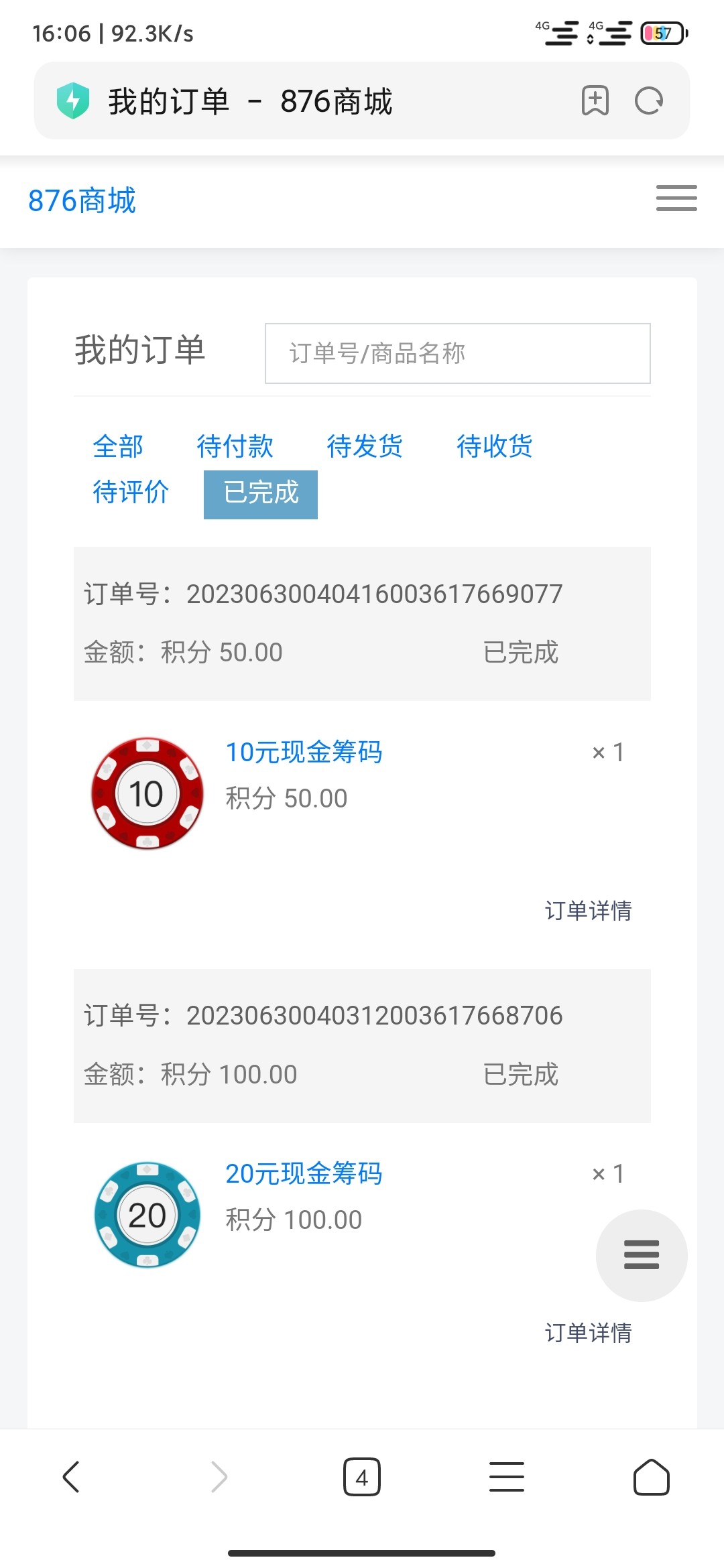Image resolution: width=724 pixels, height=1568 pixels.
Task: Open the site hamburger menu
Action: [x=676, y=198]
